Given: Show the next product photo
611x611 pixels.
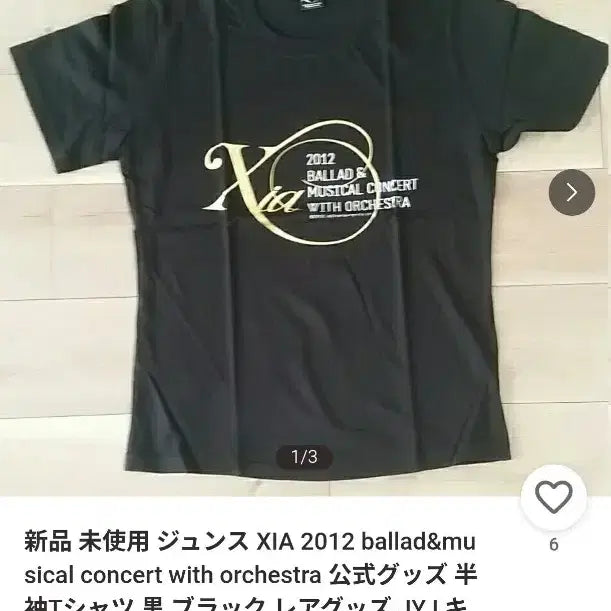Looking at the screenshot, I should pos(571,192).
